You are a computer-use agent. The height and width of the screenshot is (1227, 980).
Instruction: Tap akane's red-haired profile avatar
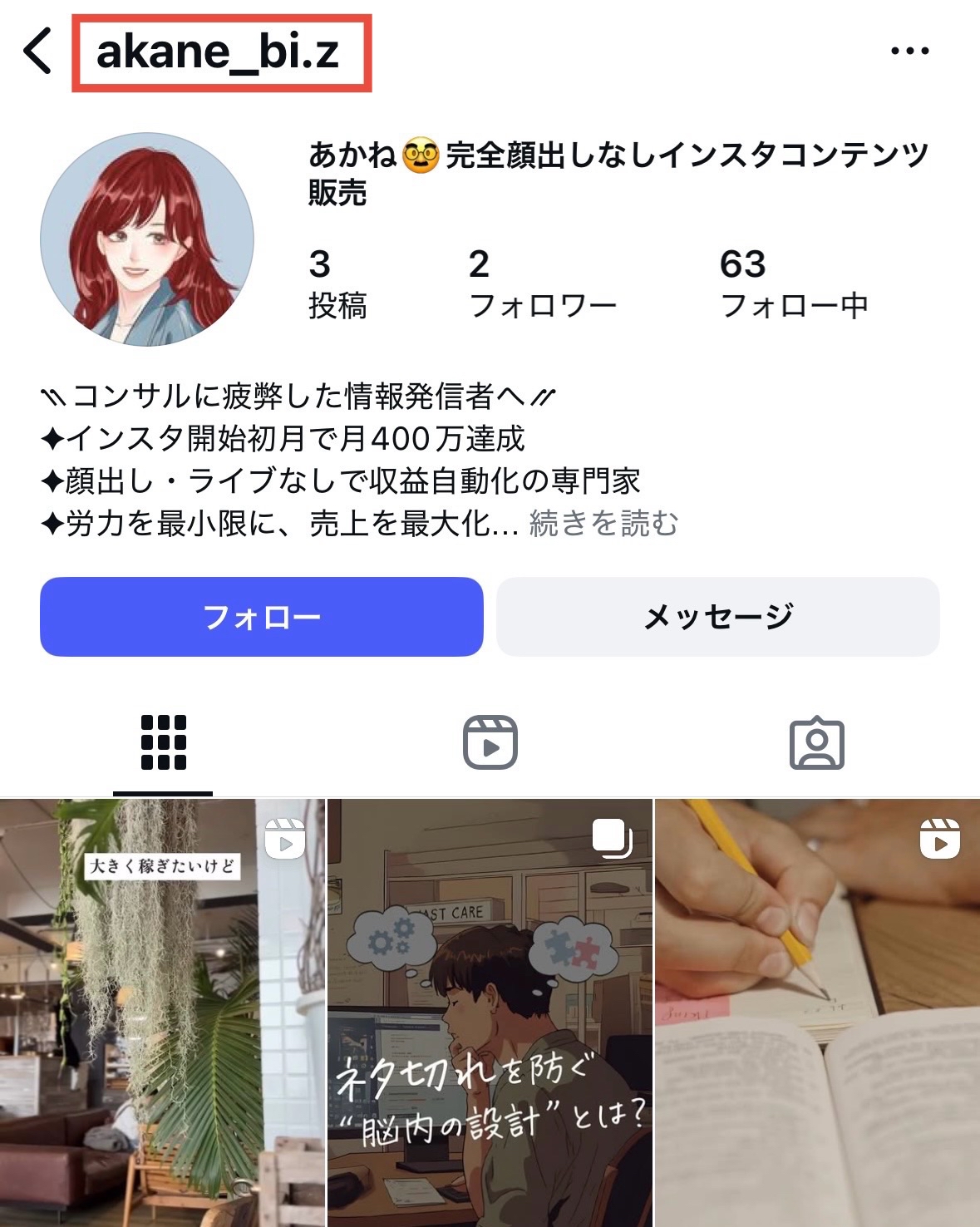pos(147,239)
